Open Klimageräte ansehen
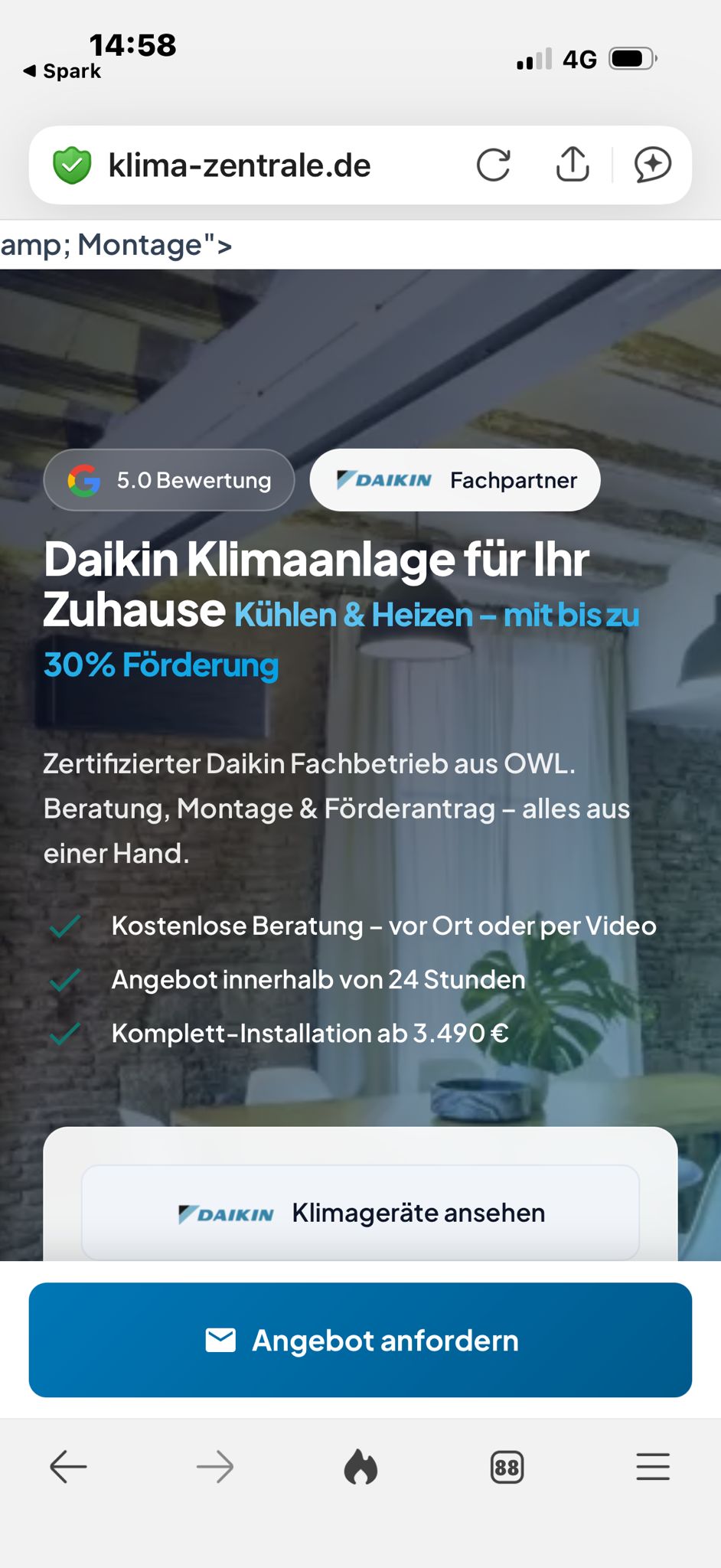 click(x=360, y=1213)
